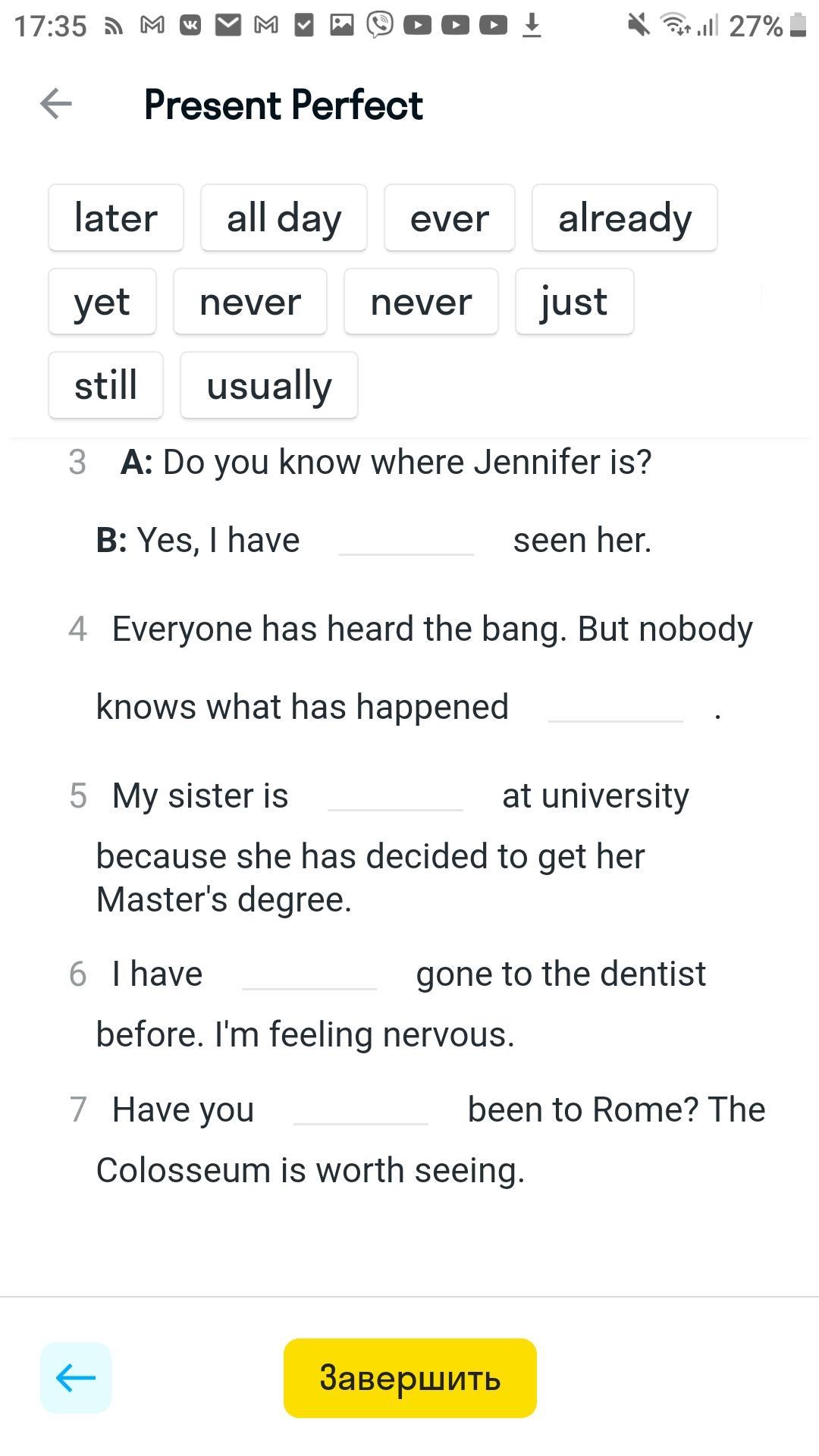Select the "still" chip

[106, 385]
